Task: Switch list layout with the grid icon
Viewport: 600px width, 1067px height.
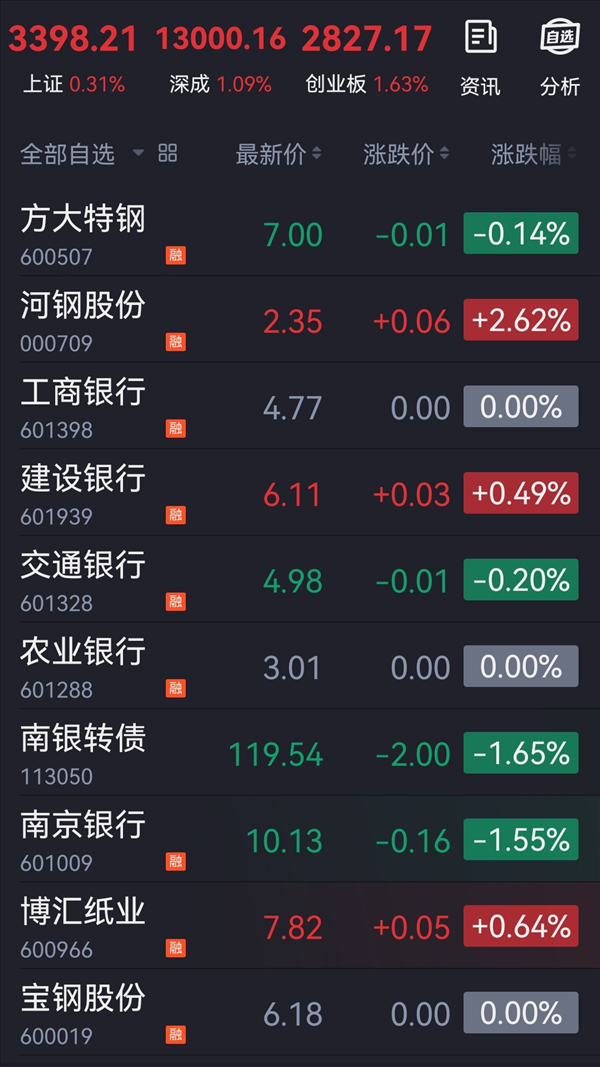Action: coord(167,153)
